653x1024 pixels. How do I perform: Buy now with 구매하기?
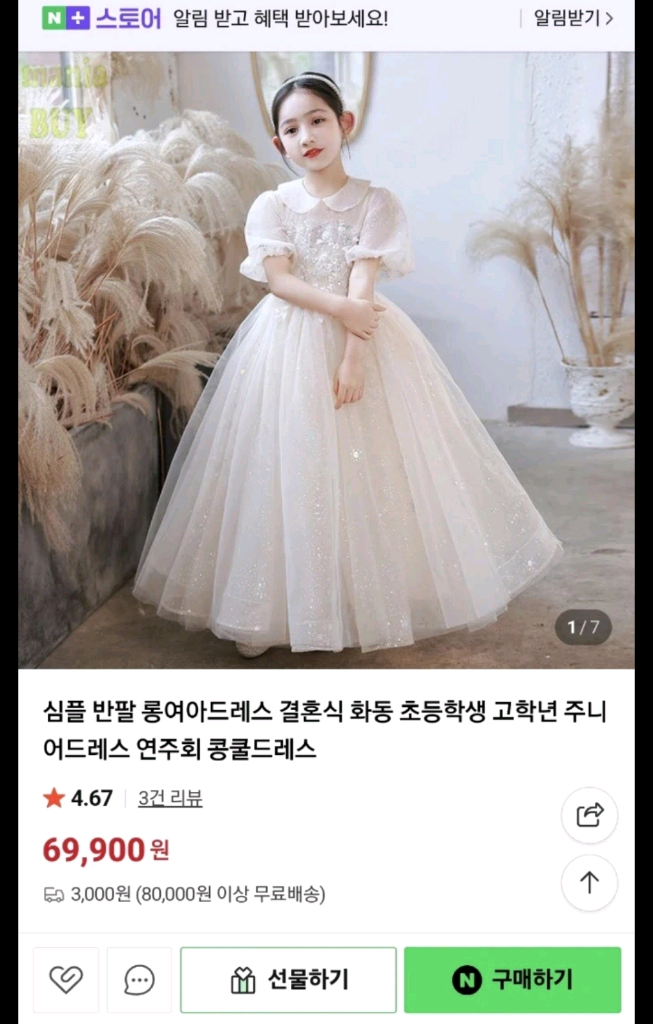tap(512, 980)
